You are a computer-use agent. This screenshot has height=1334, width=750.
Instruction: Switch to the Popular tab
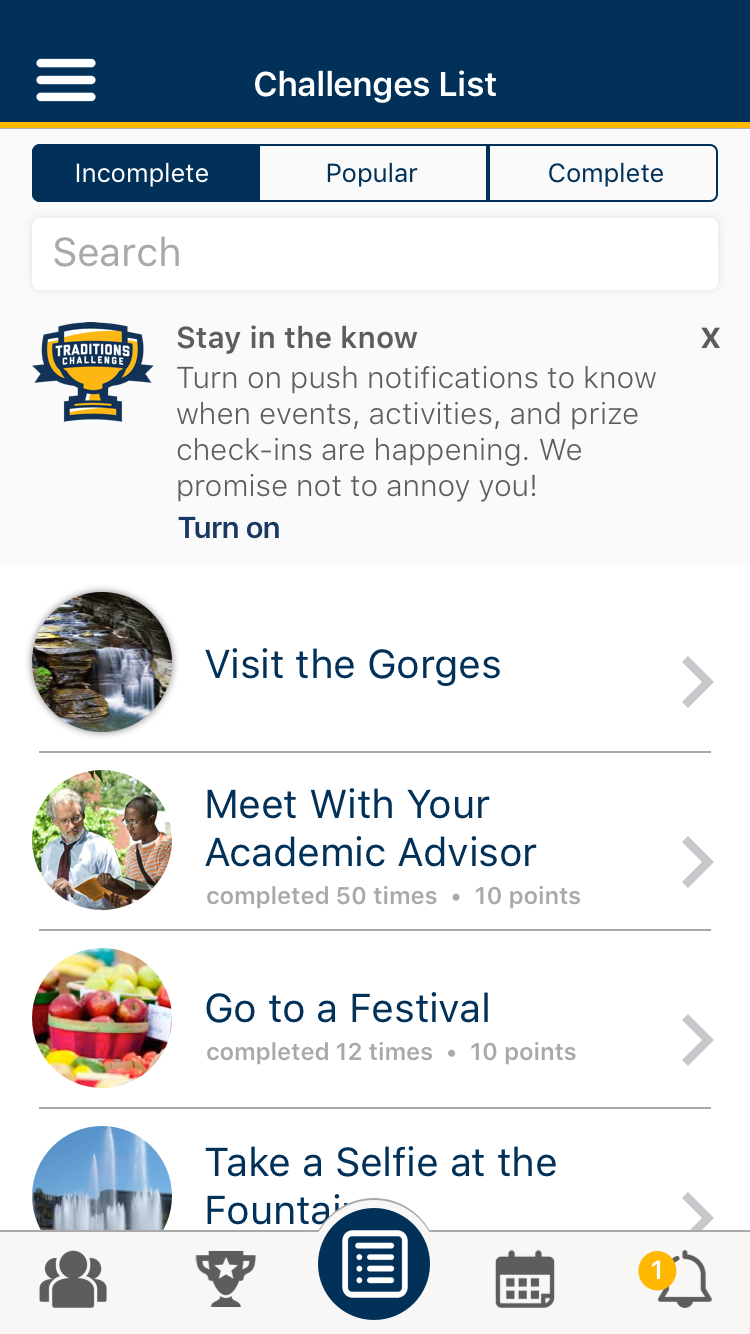372,173
